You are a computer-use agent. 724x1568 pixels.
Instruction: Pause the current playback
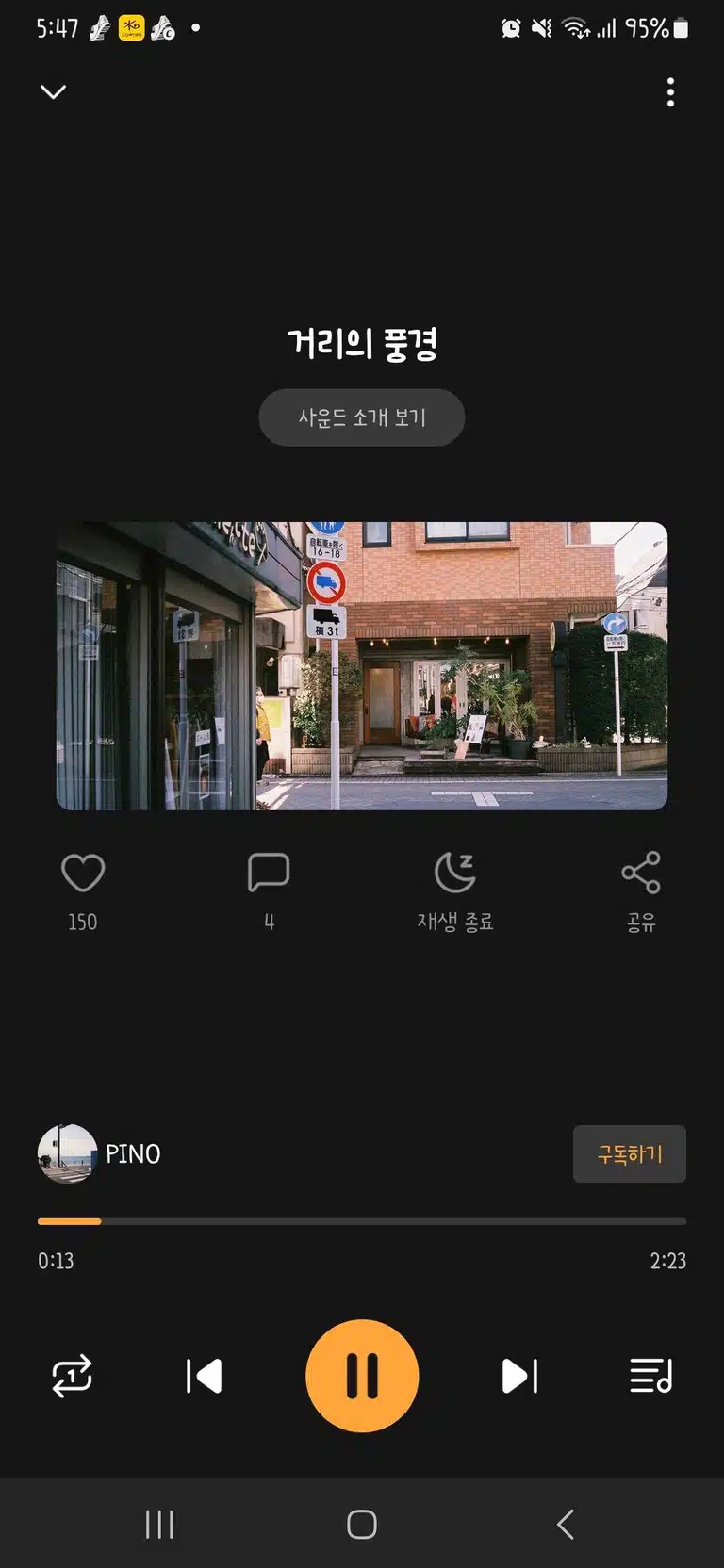click(x=362, y=1376)
